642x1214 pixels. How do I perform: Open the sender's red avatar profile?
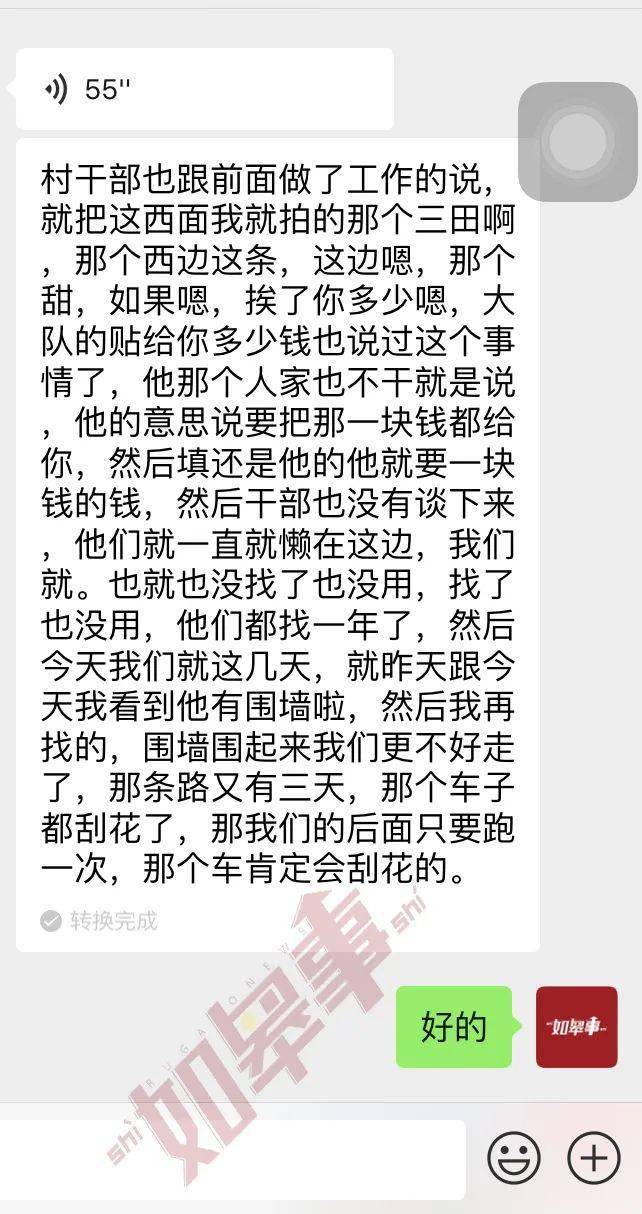577,1027
